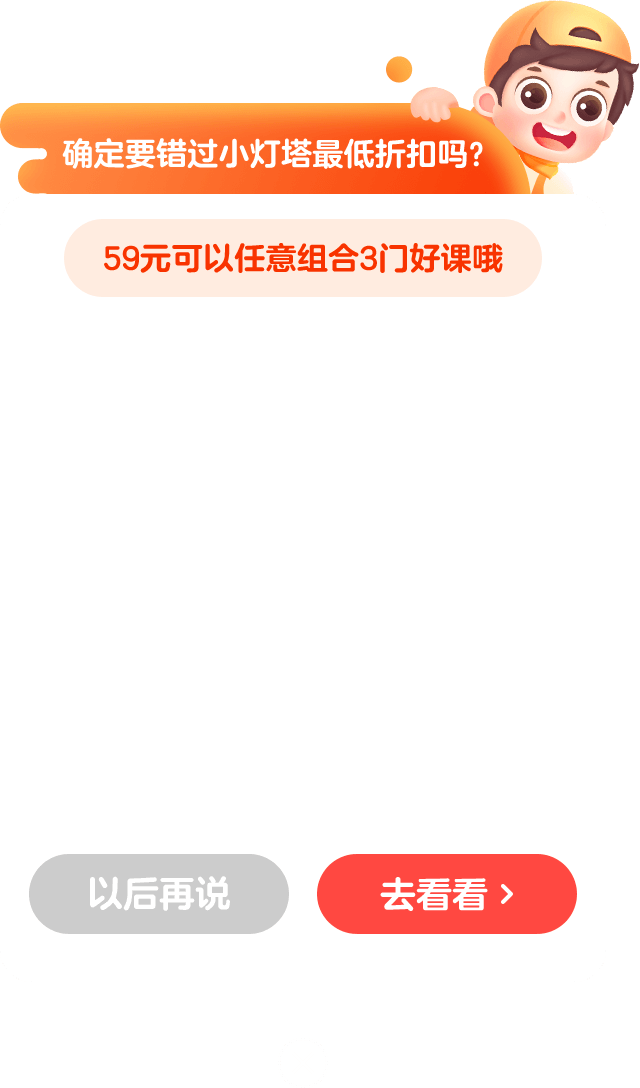Go to 去看看 to view courses
Image resolution: width=640 pixels, height=1088 pixels.
click(447, 894)
